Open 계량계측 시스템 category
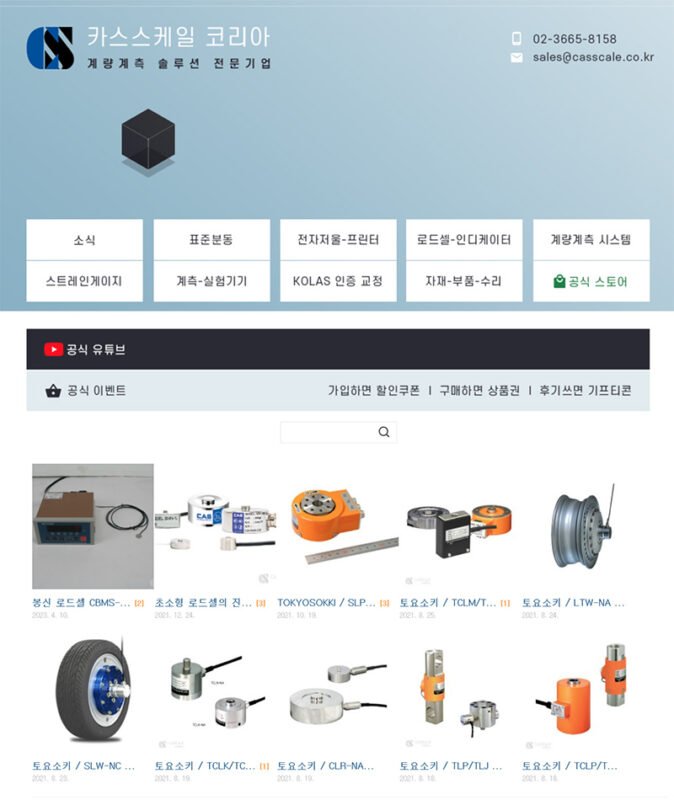The image size is (674, 800). [x=591, y=240]
